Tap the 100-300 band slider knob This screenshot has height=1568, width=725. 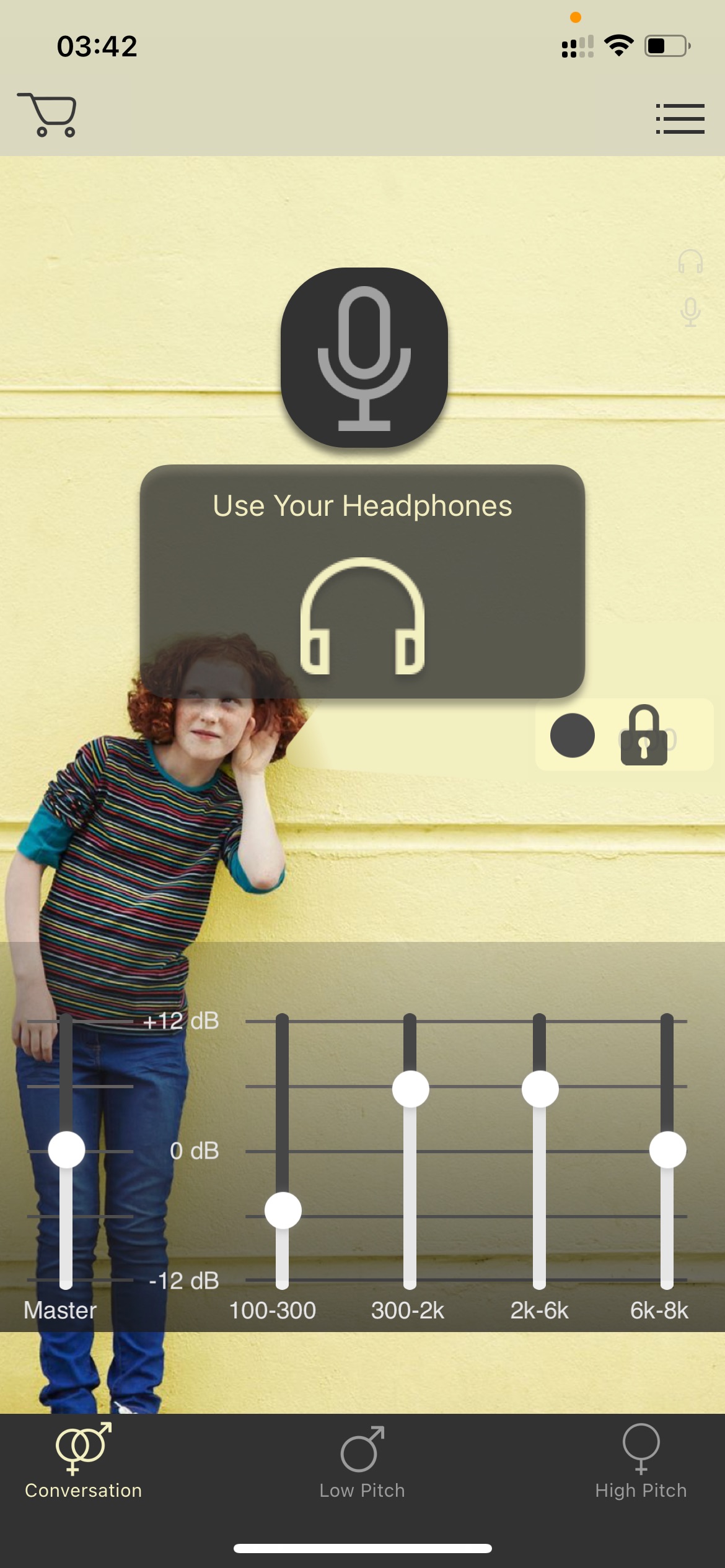(283, 1210)
